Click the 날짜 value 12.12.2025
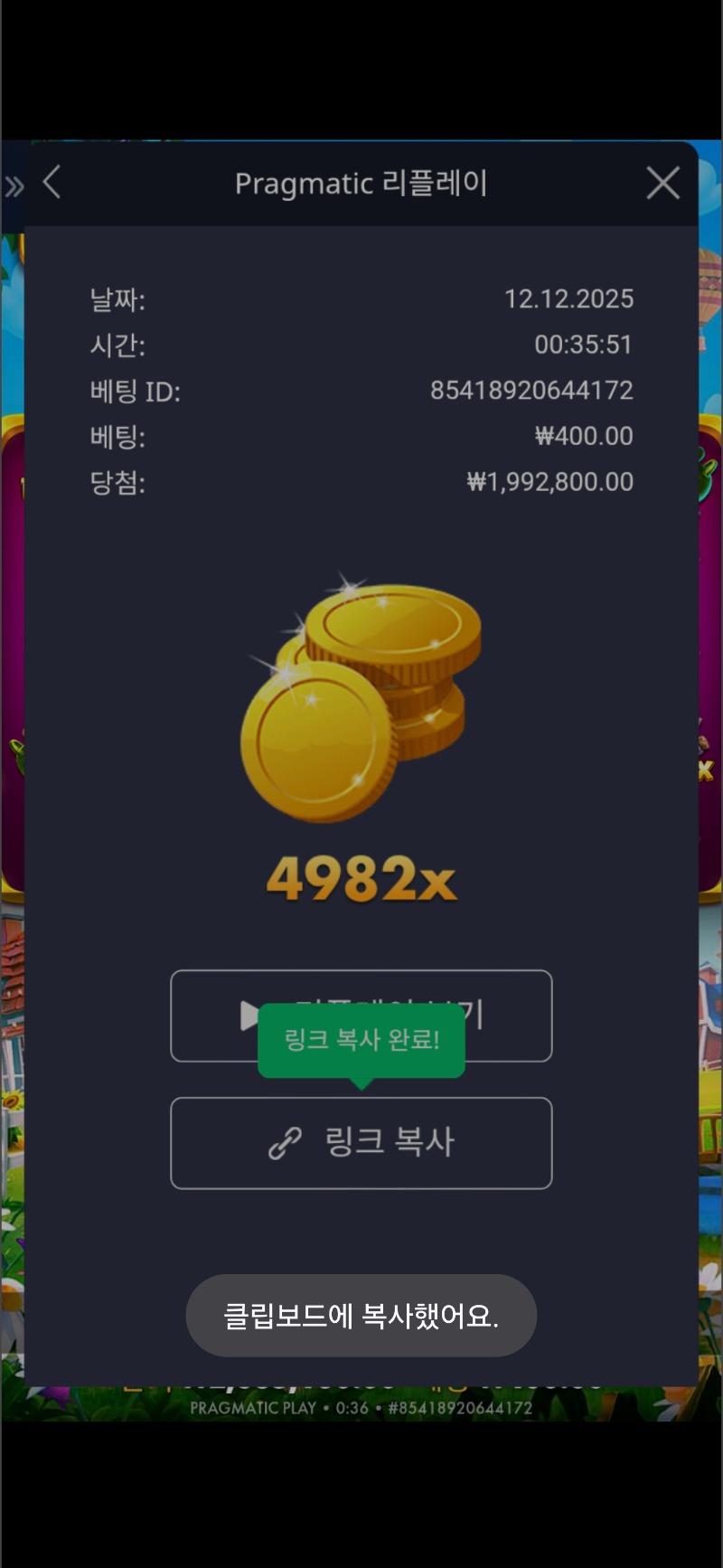723x1568 pixels. [570, 298]
